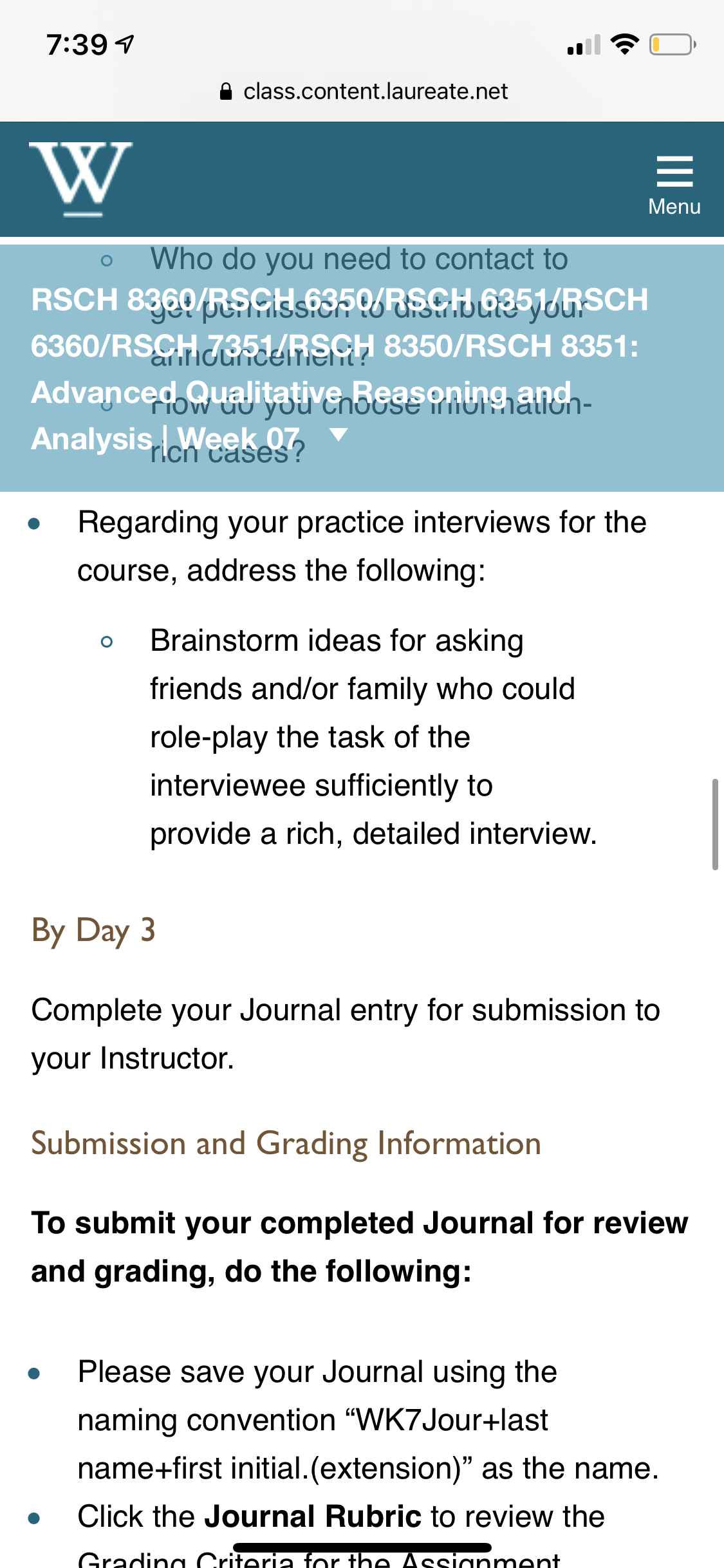Open the hamburger Menu button
Viewport: 724px width, 1568px height.
point(674,185)
